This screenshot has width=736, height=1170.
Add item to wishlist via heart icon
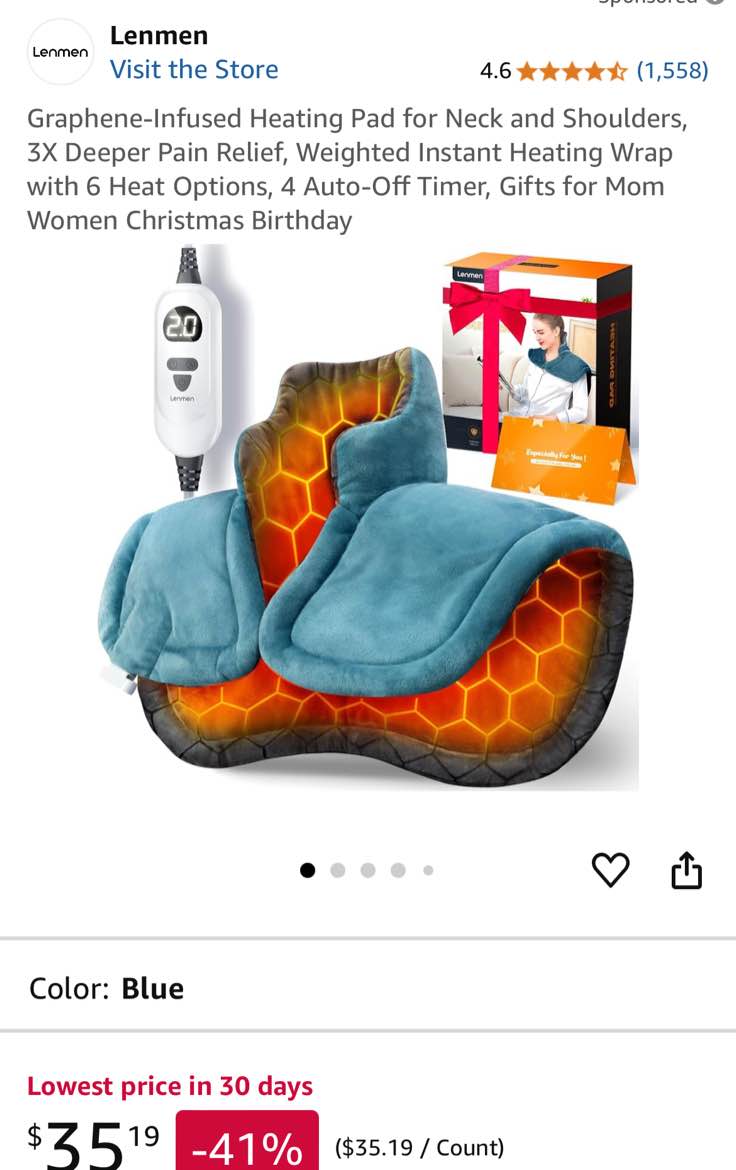[x=610, y=869]
